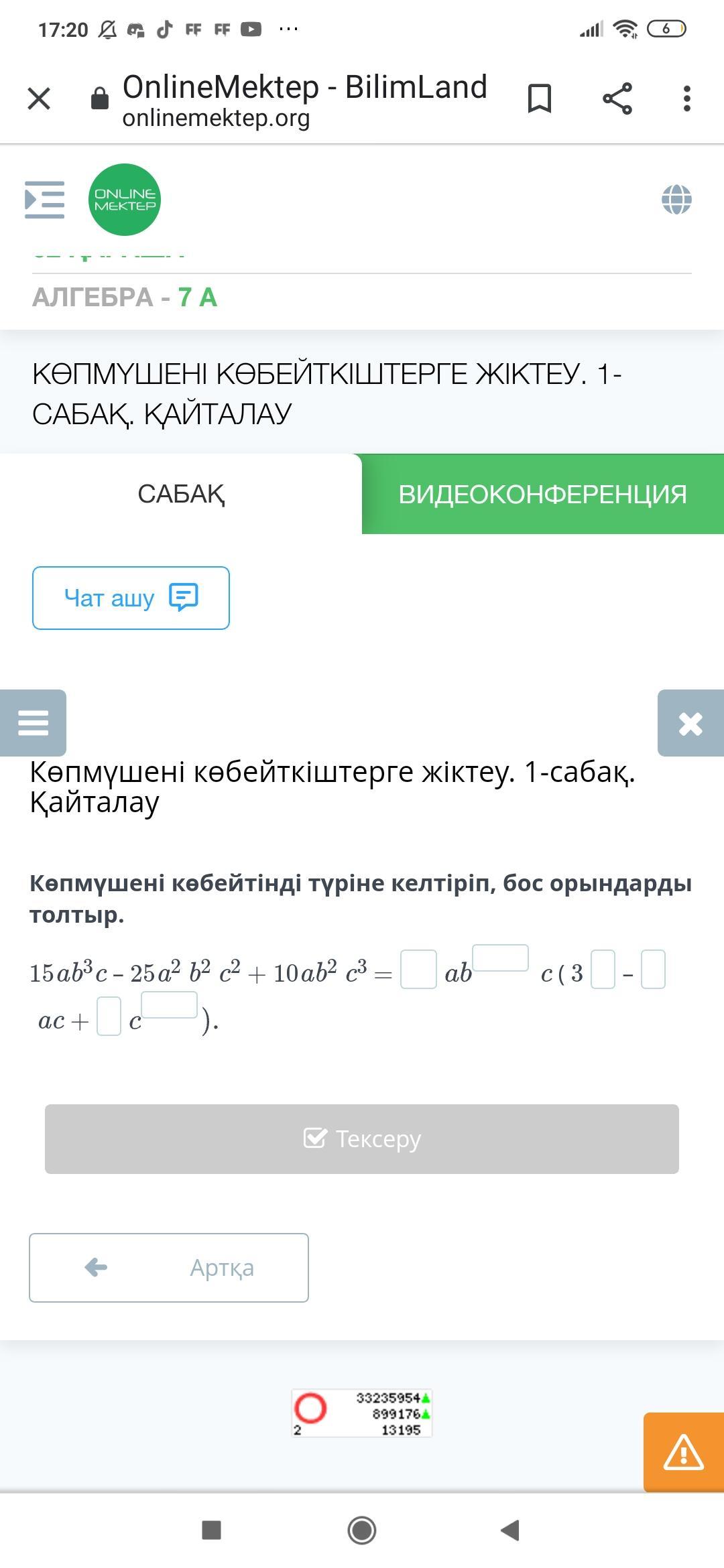Open chat with Чат ашу button
The height and width of the screenshot is (1568, 724).
click(131, 598)
